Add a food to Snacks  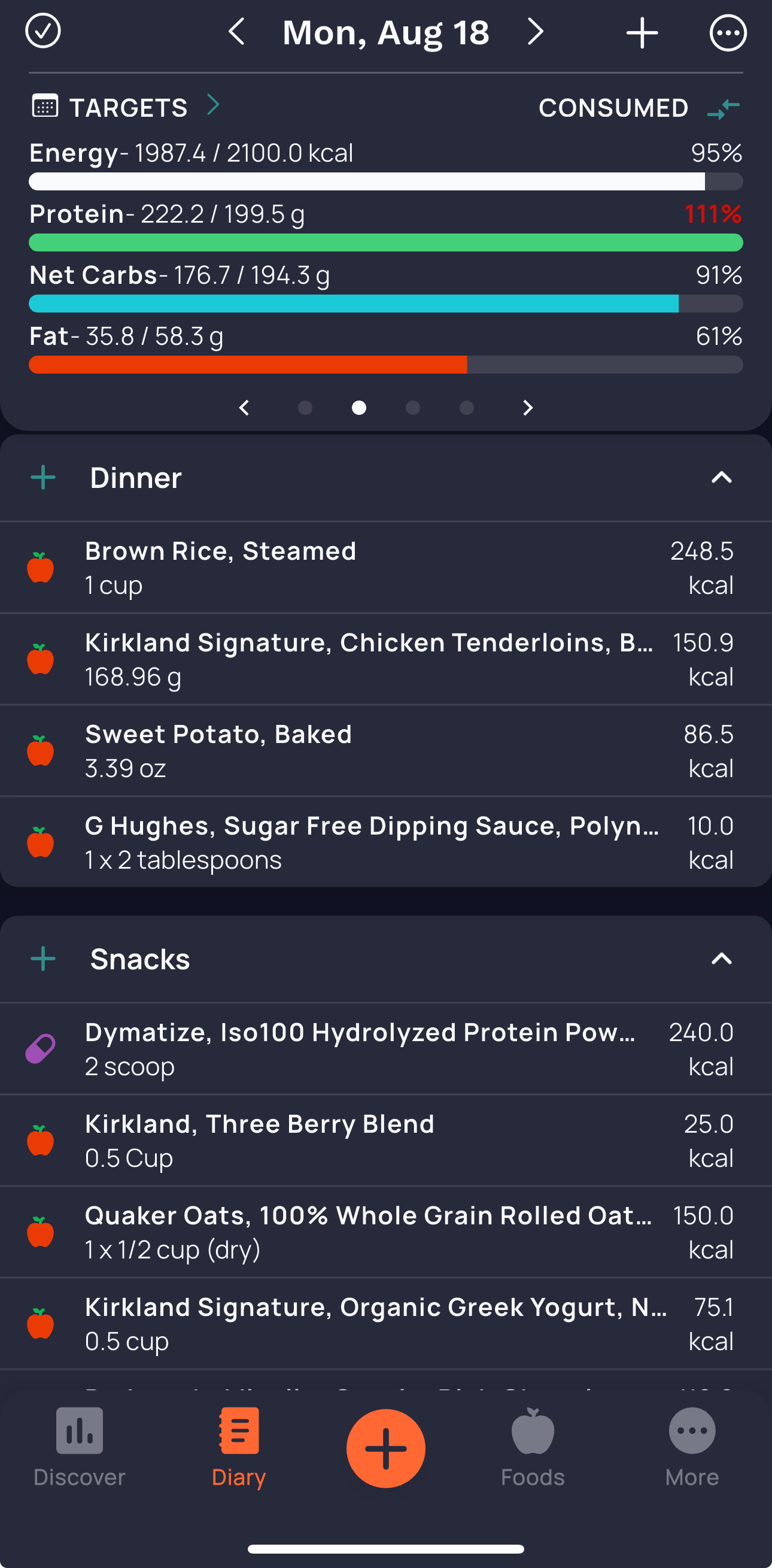[x=43, y=959]
